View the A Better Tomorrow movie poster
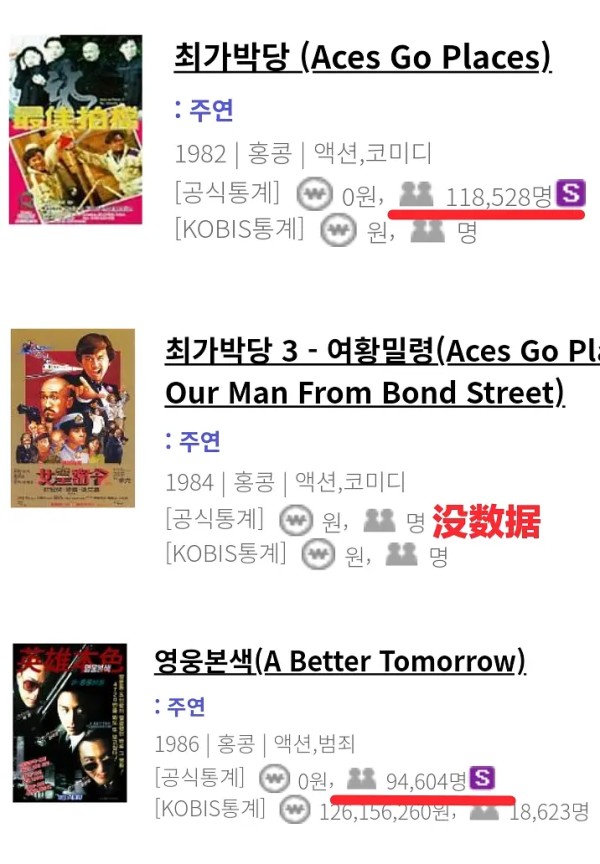 (x=69, y=723)
